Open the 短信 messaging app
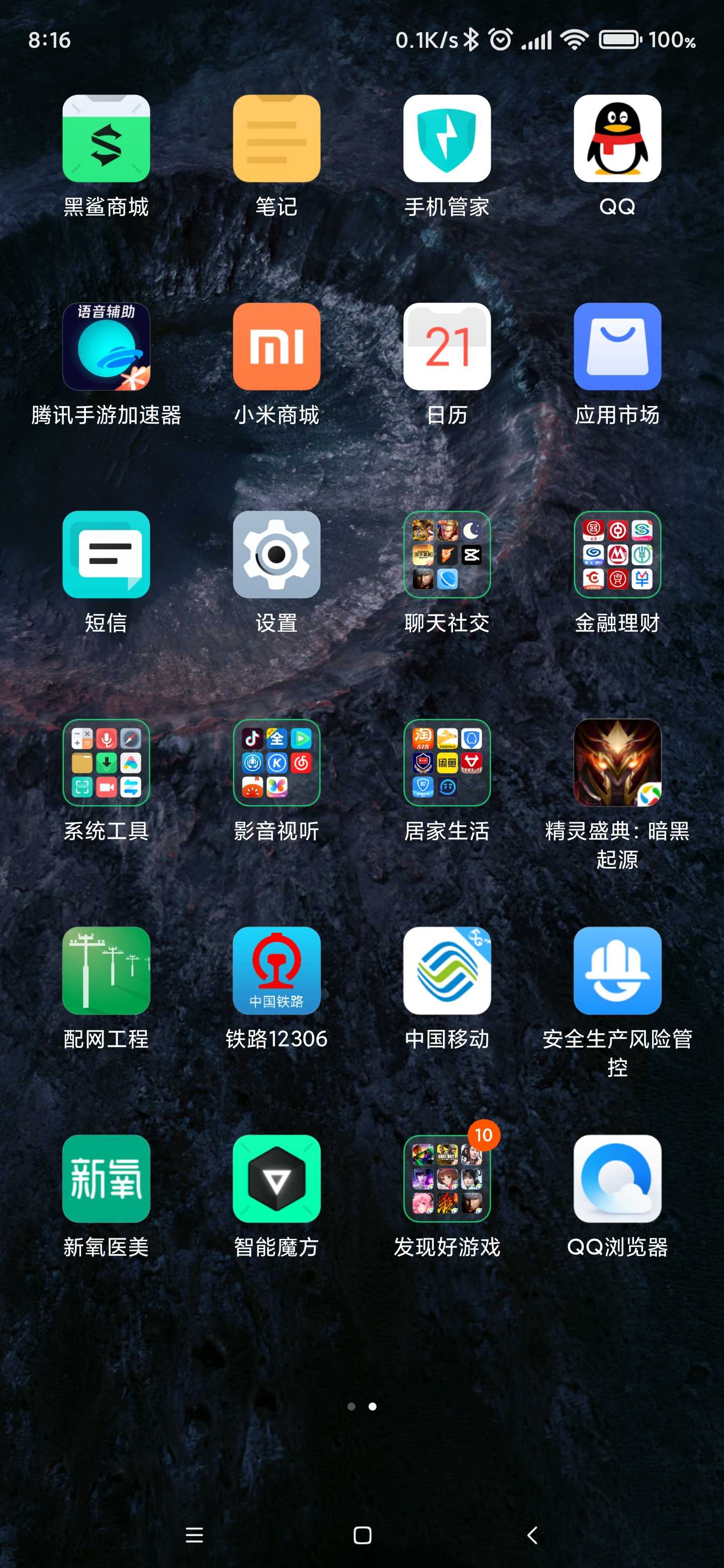 click(x=106, y=554)
